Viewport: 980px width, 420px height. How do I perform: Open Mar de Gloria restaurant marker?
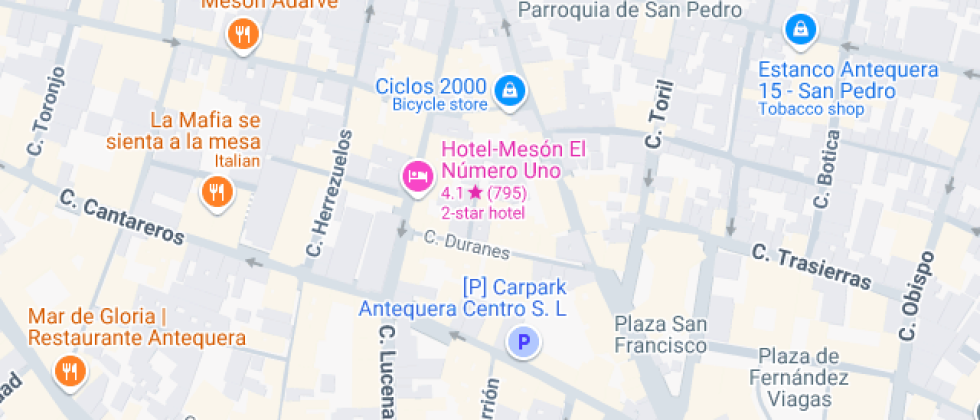pos(70,372)
